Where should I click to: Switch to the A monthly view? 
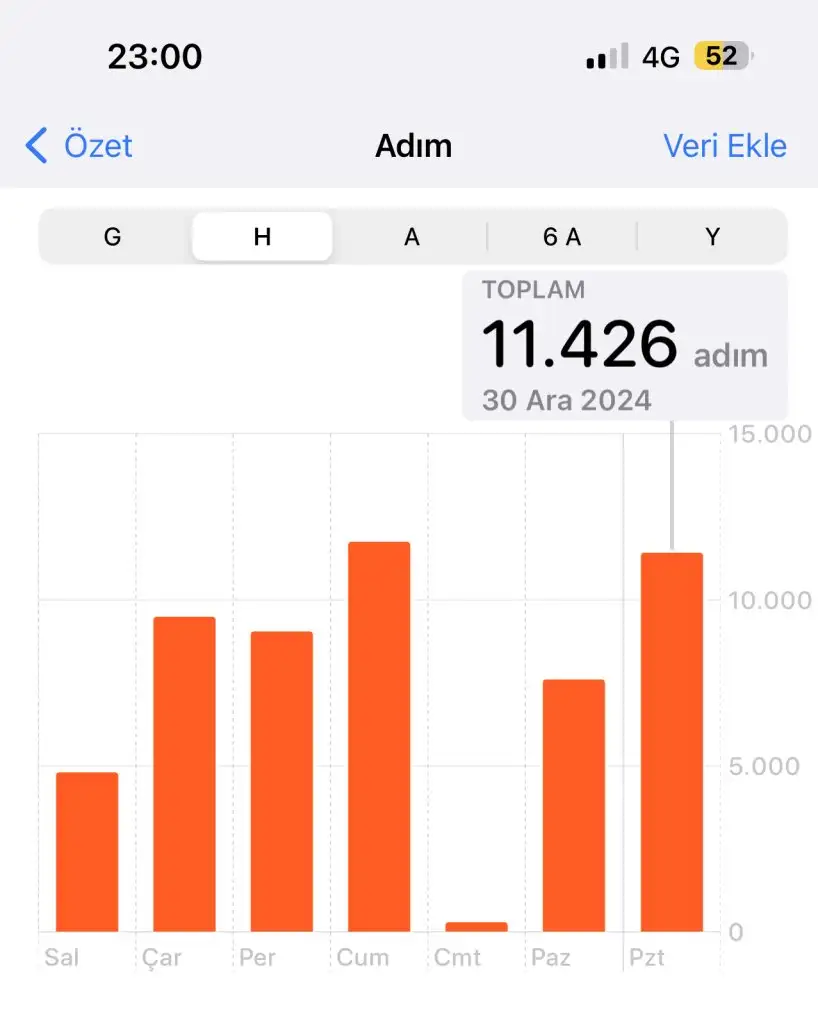coord(411,237)
